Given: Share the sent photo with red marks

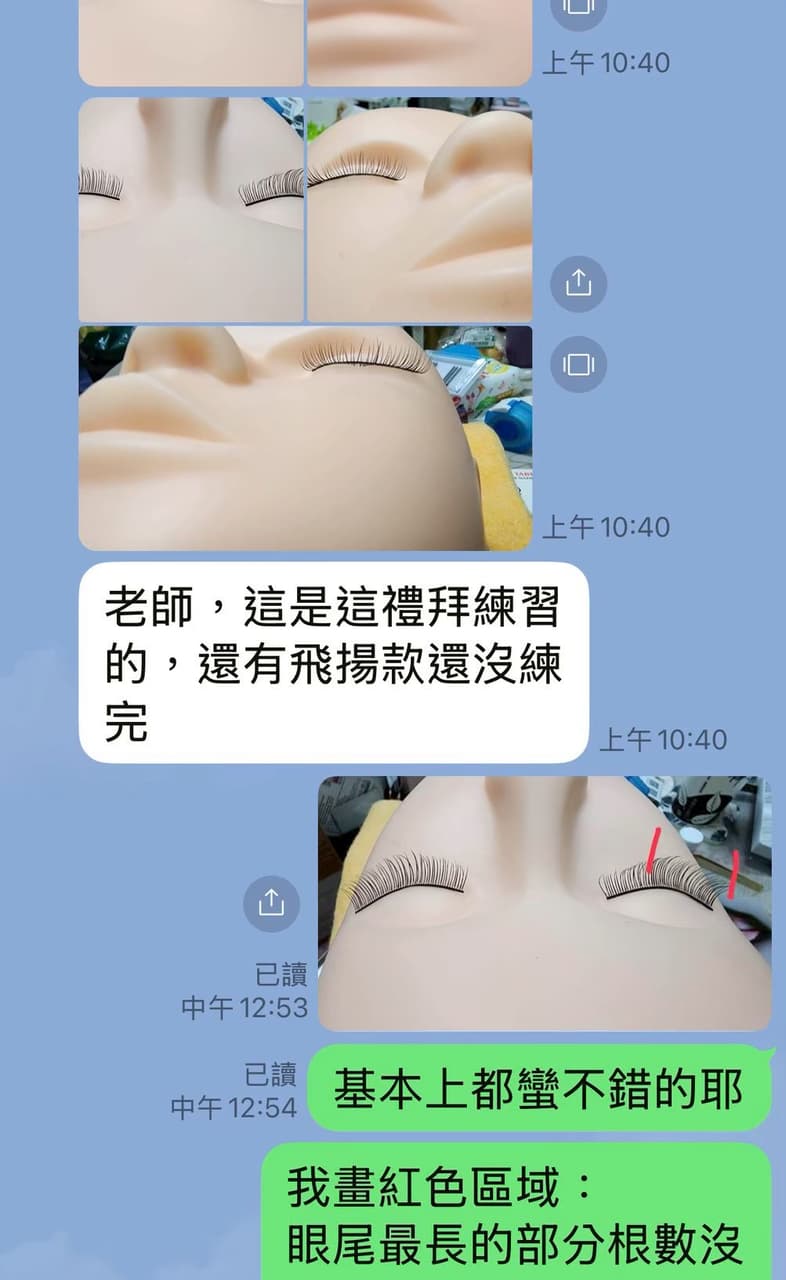Looking at the screenshot, I should click(271, 904).
